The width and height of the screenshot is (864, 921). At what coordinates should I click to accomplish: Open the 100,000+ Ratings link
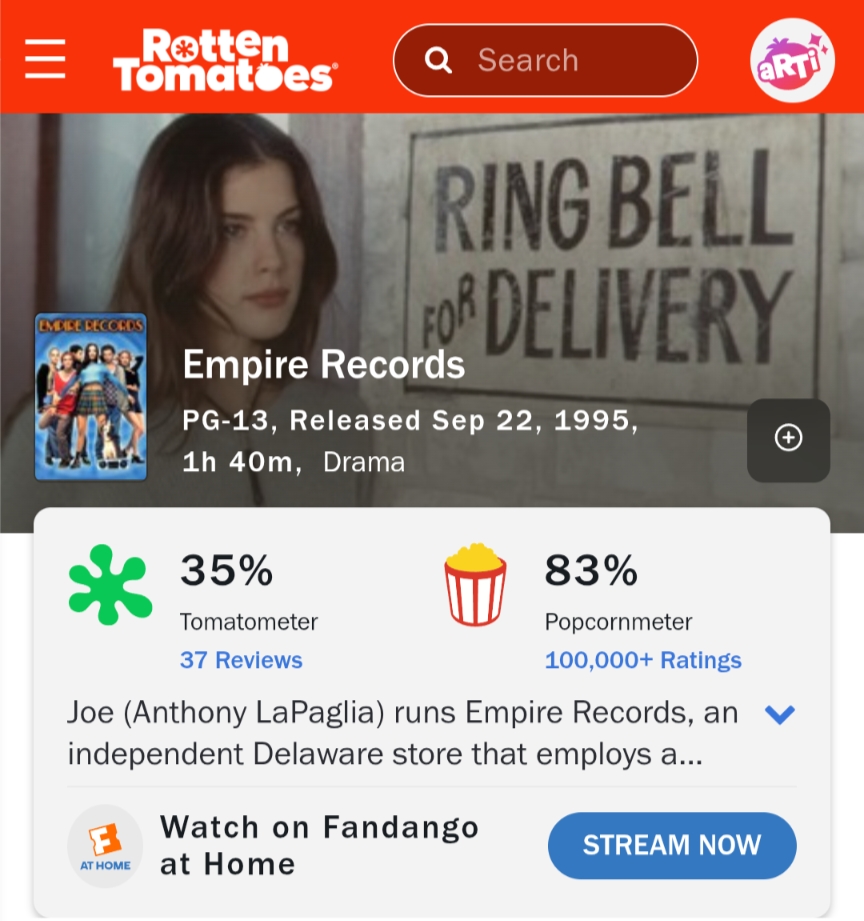[x=642, y=660]
